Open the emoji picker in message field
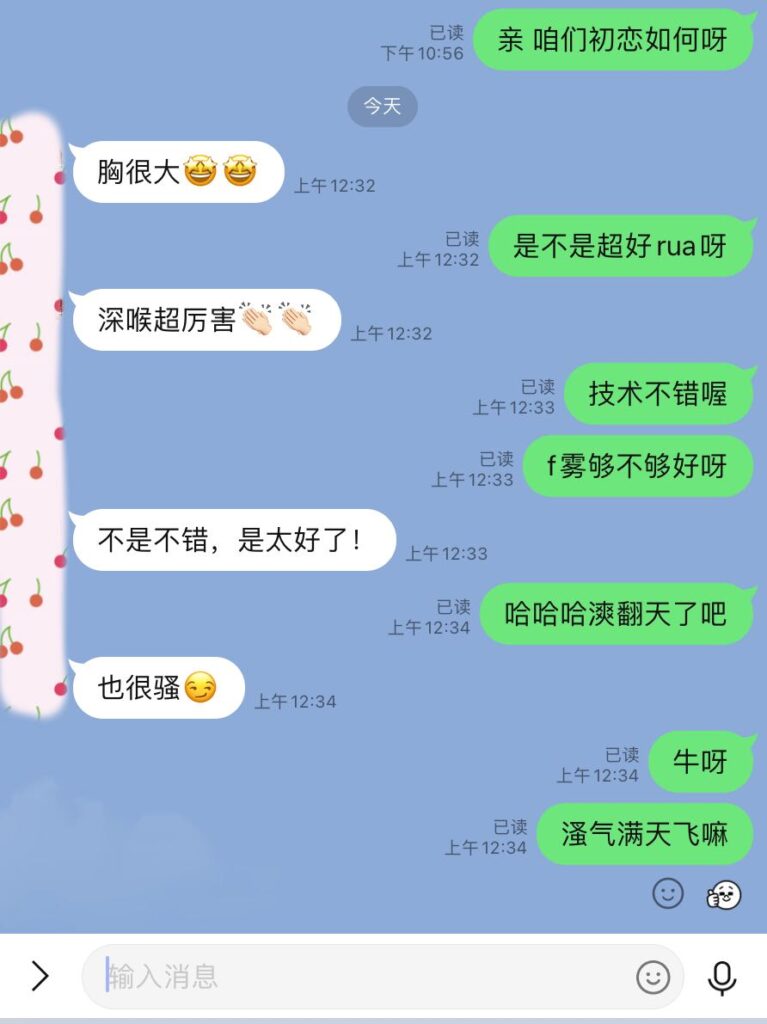767x1024 pixels. (653, 977)
